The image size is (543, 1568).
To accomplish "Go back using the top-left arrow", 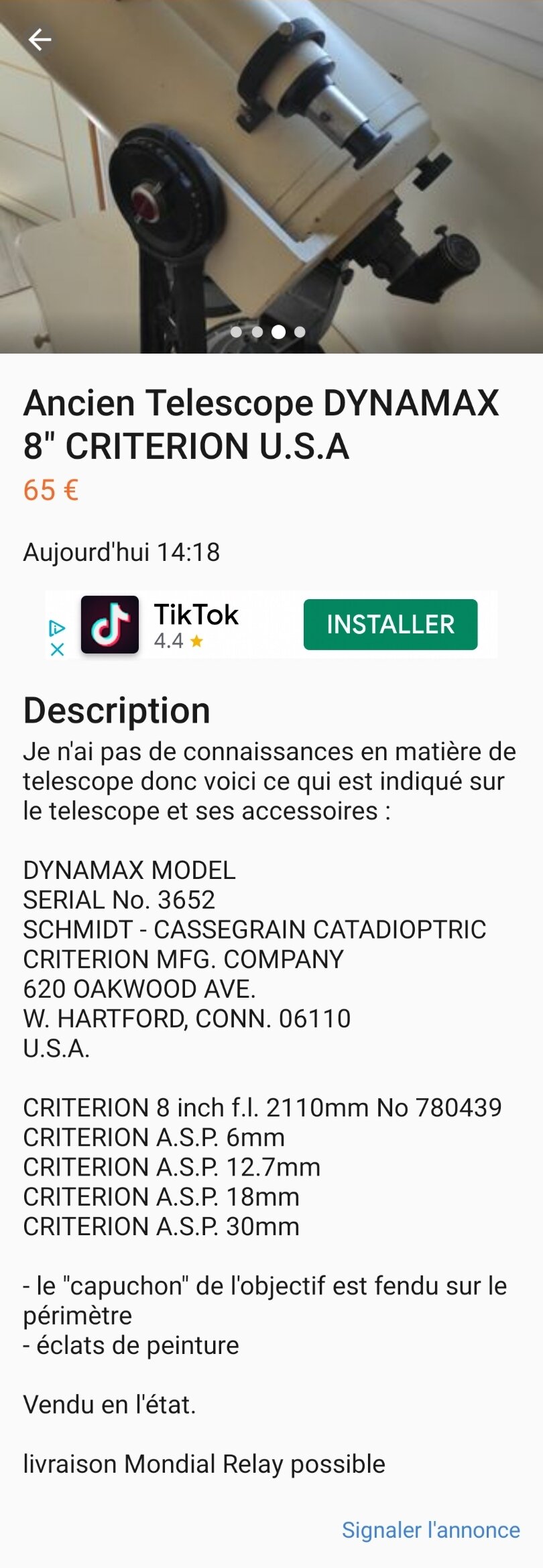I will pyautogui.click(x=40, y=40).
